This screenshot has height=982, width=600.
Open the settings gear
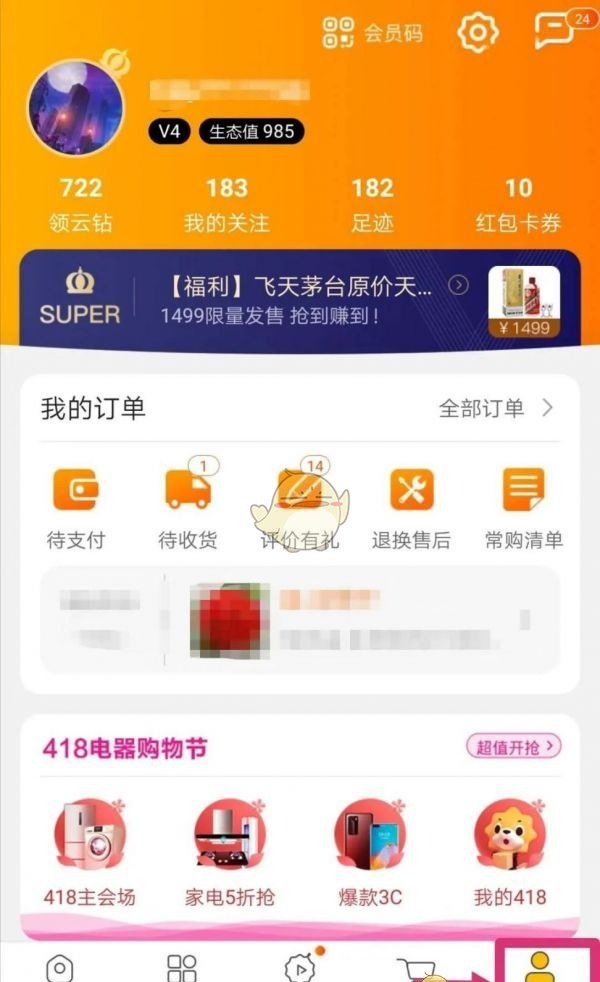click(478, 32)
